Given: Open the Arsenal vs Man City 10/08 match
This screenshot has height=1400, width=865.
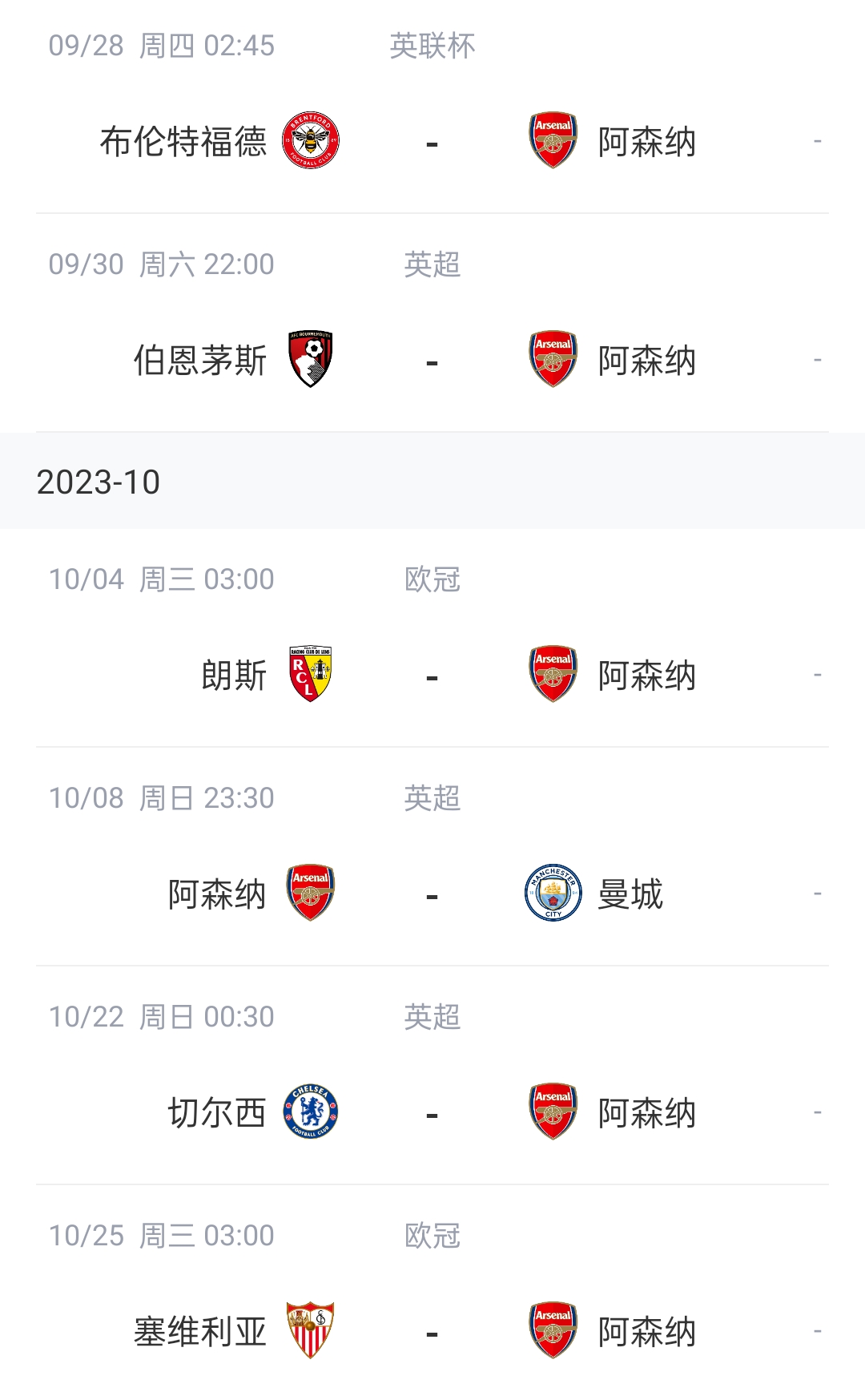Looking at the screenshot, I should point(432,857).
